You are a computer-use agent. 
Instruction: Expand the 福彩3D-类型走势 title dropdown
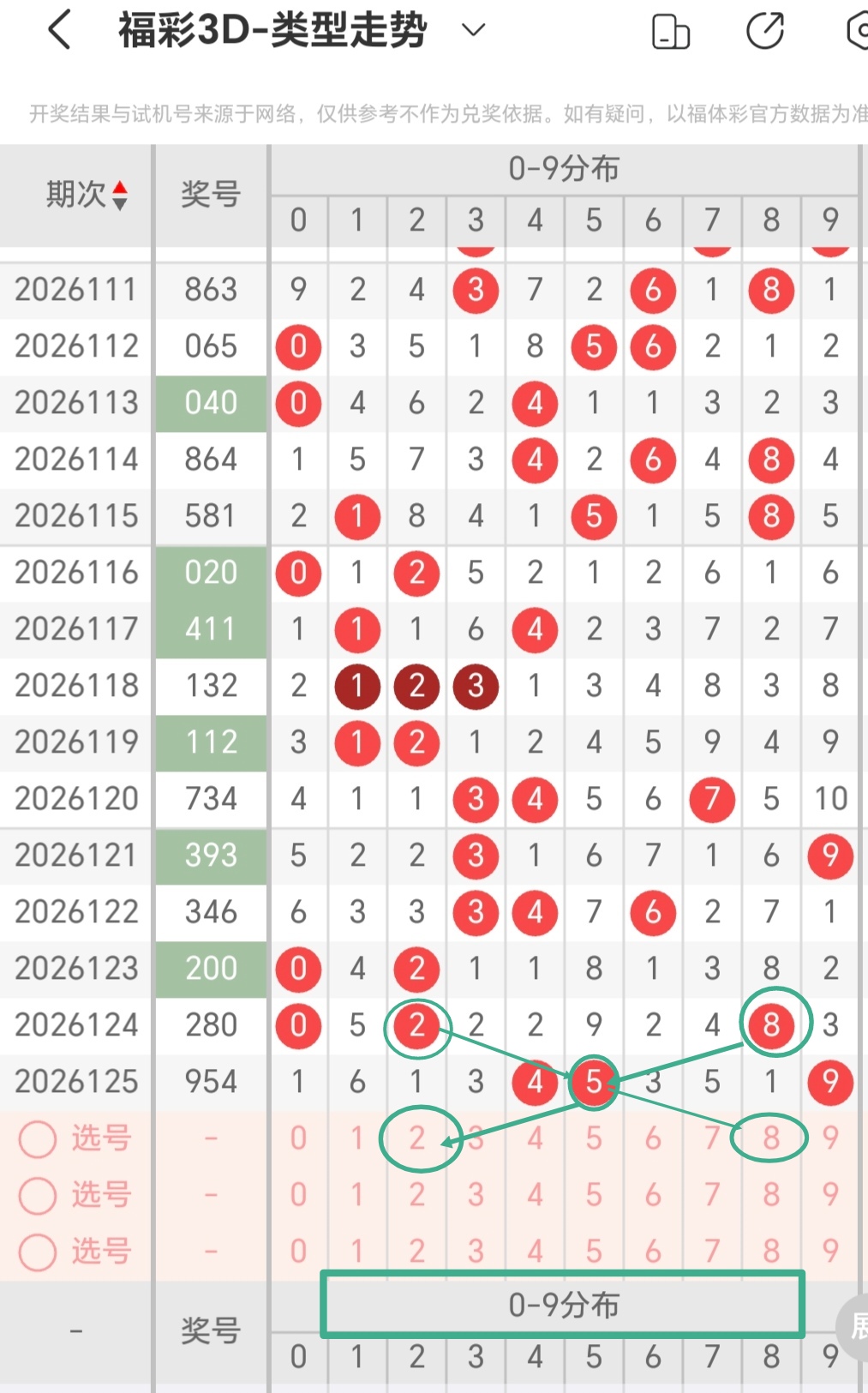[473, 31]
